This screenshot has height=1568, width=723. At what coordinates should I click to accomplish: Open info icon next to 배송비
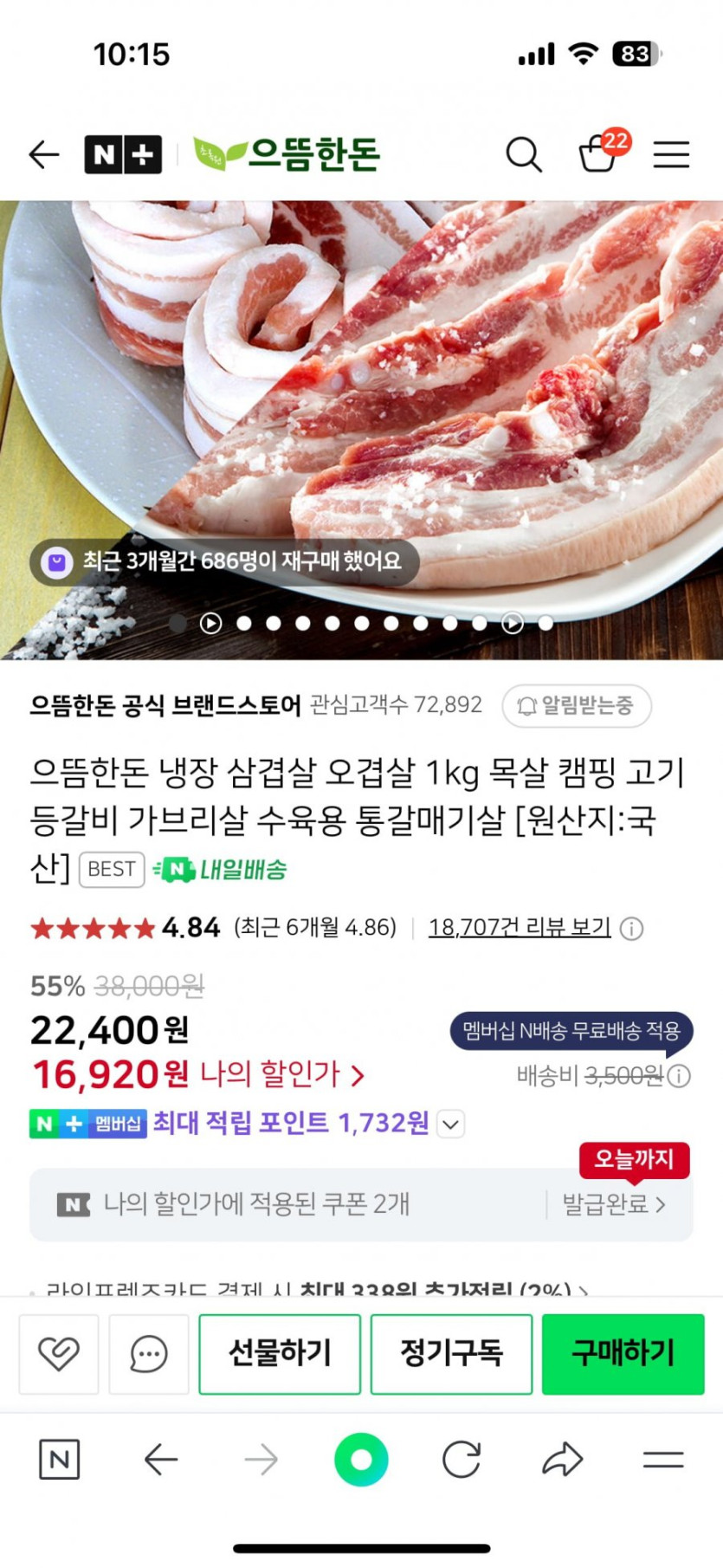[x=680, y=1076]
